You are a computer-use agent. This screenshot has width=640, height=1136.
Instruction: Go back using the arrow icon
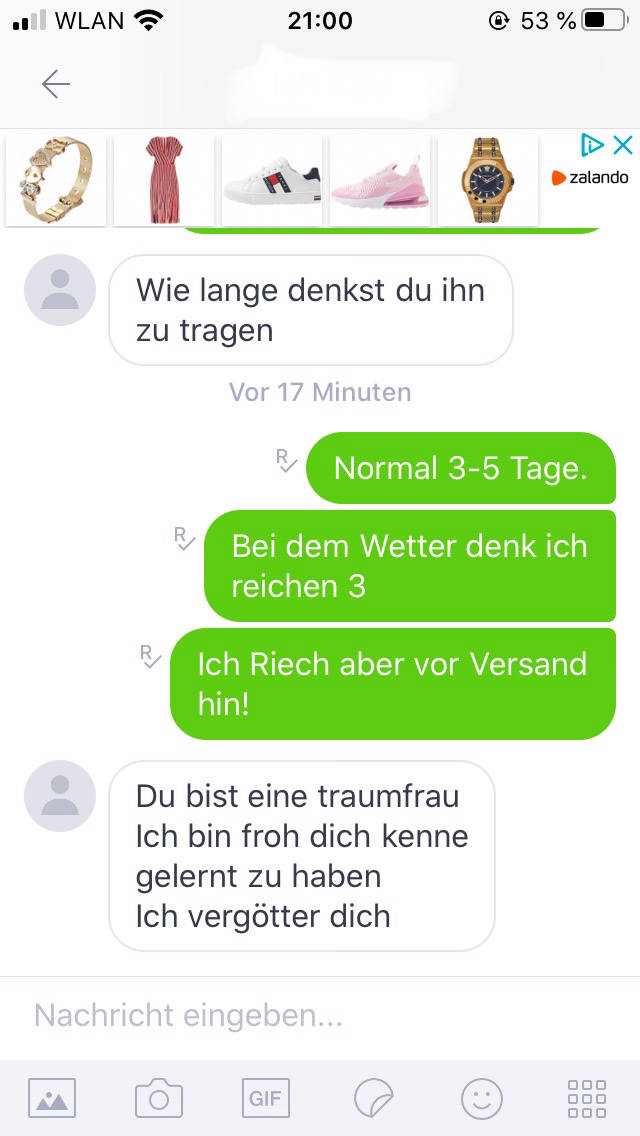coord(56,85)
